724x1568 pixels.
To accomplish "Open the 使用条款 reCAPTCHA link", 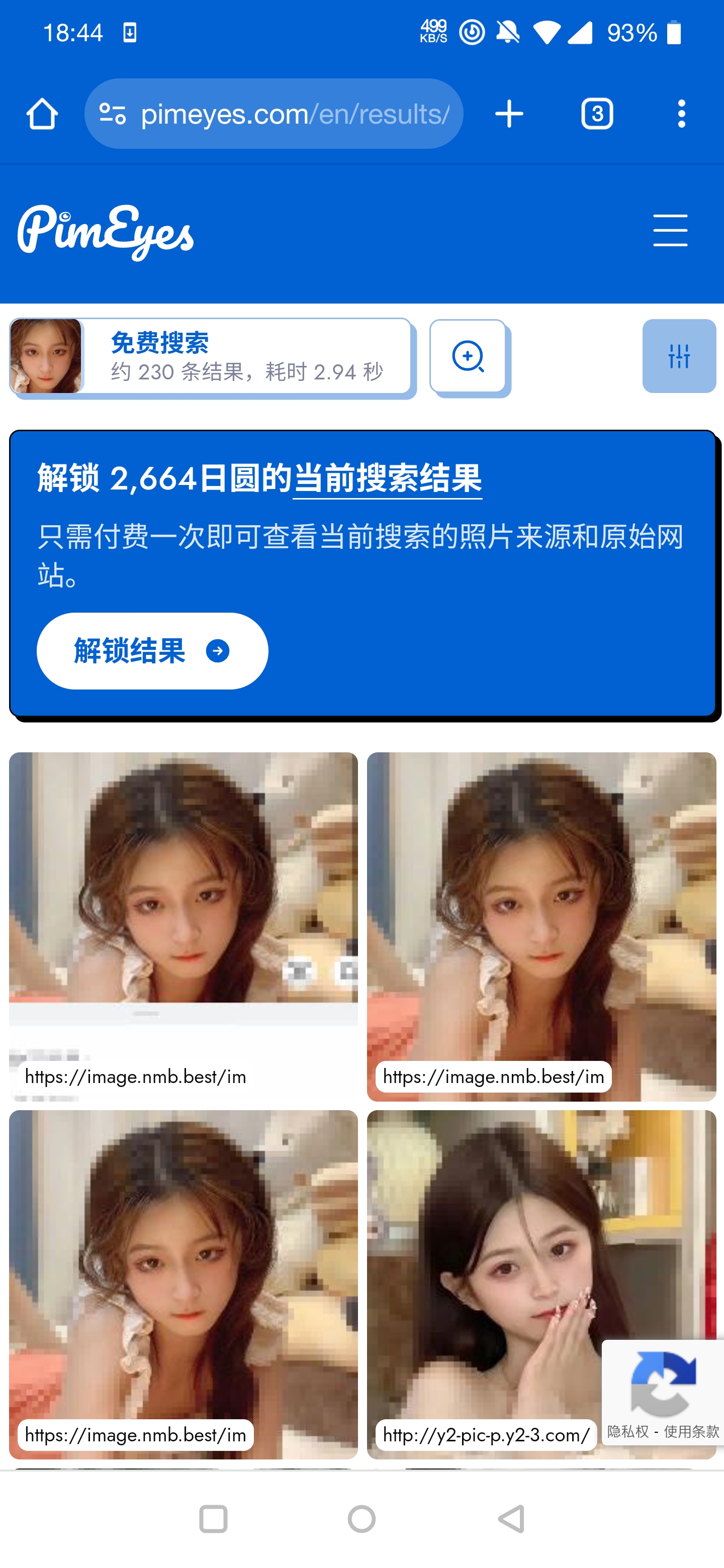I will click(691, 1432).
